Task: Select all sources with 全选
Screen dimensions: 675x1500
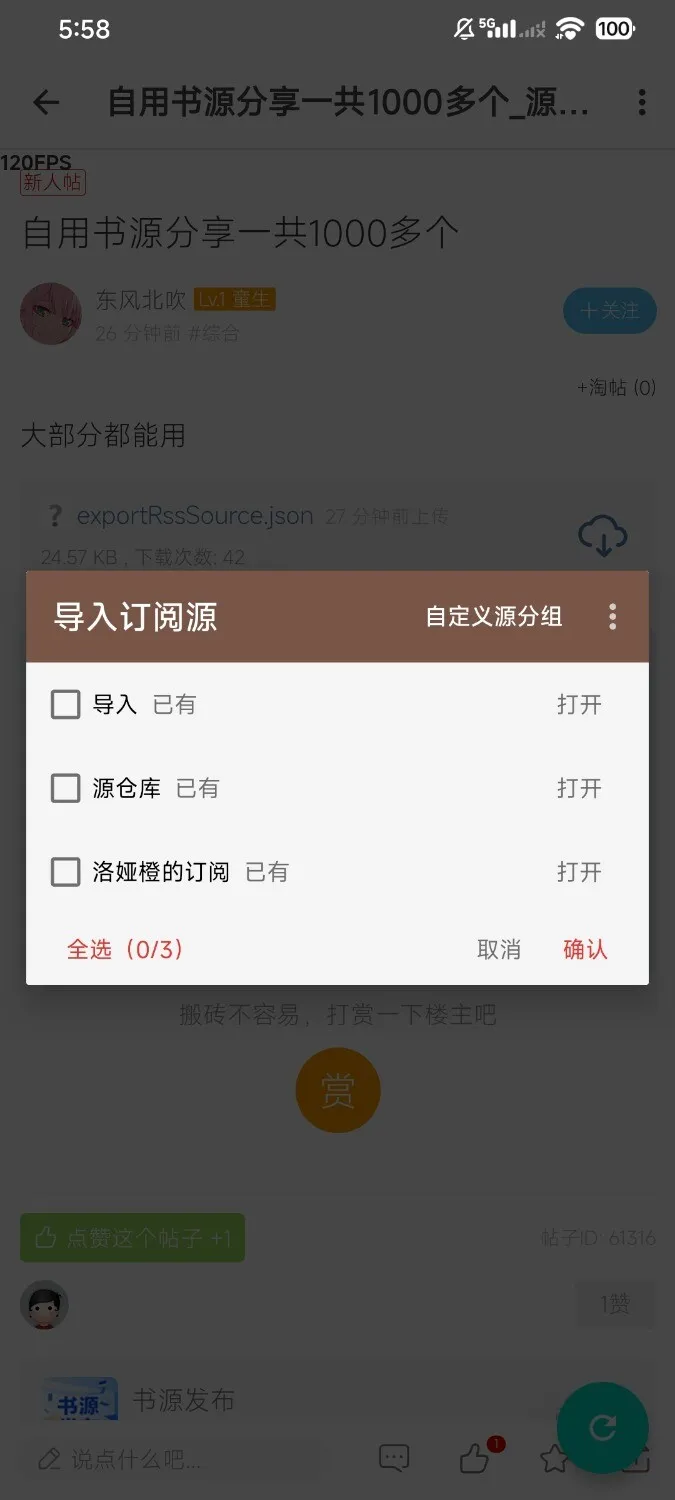Action: click(126, 949)
